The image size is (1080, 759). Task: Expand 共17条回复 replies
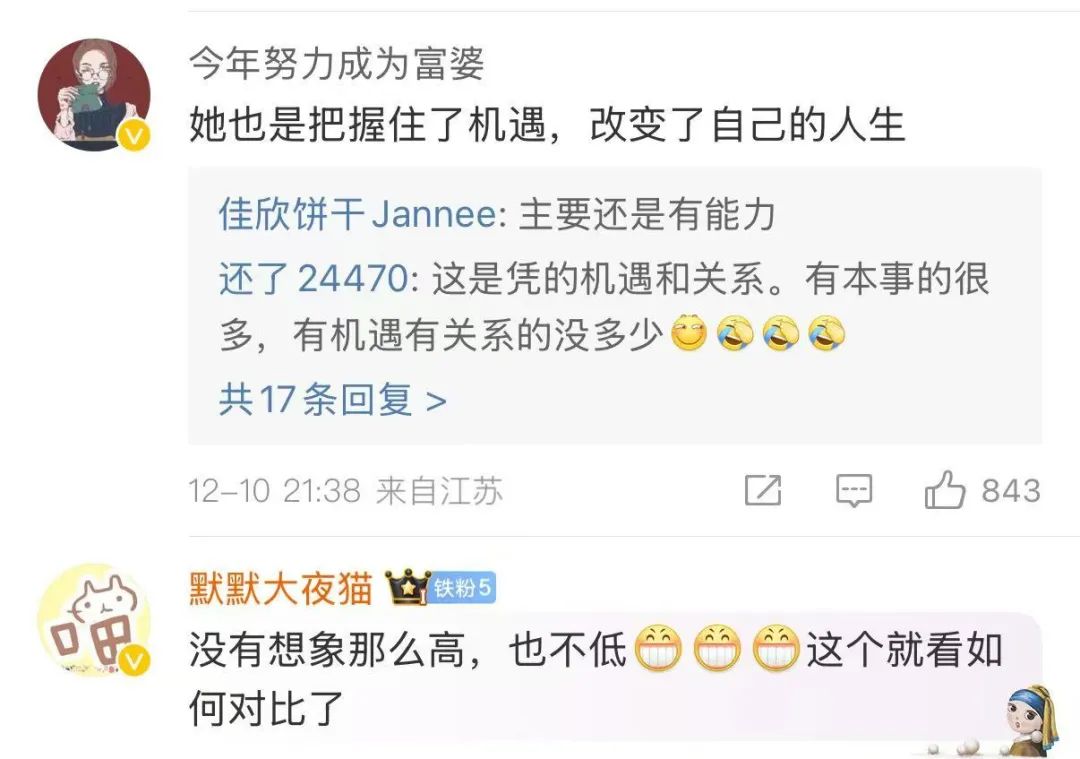coord(332,400)
